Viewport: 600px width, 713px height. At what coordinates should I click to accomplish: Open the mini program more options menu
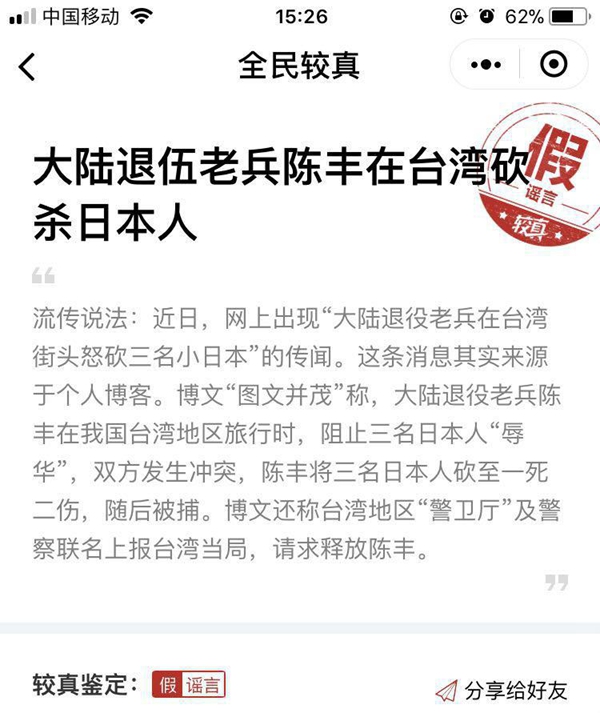click(487, 66)
